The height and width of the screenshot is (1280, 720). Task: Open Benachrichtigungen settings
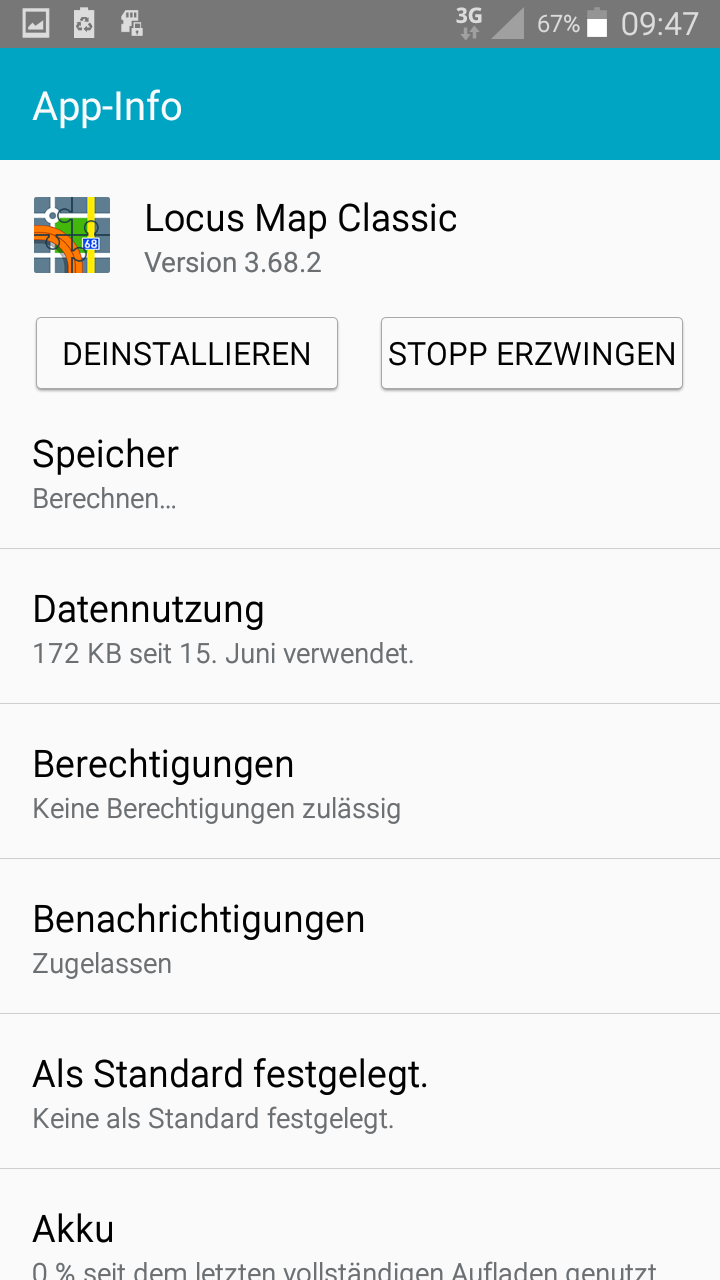coord(360,938)
